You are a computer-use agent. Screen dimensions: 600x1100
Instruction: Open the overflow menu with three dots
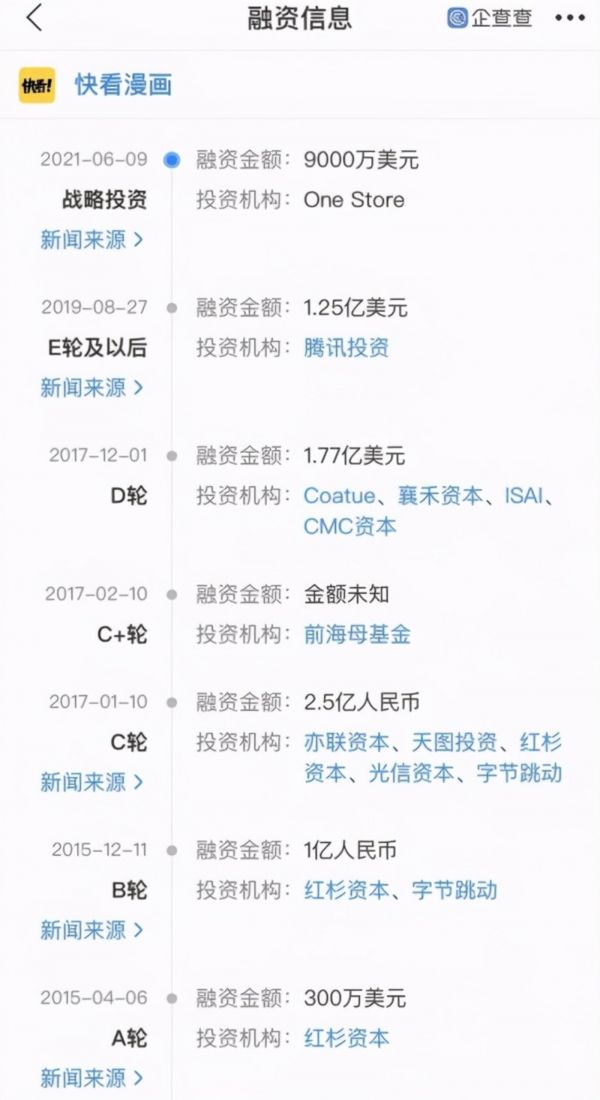[570, 19]
